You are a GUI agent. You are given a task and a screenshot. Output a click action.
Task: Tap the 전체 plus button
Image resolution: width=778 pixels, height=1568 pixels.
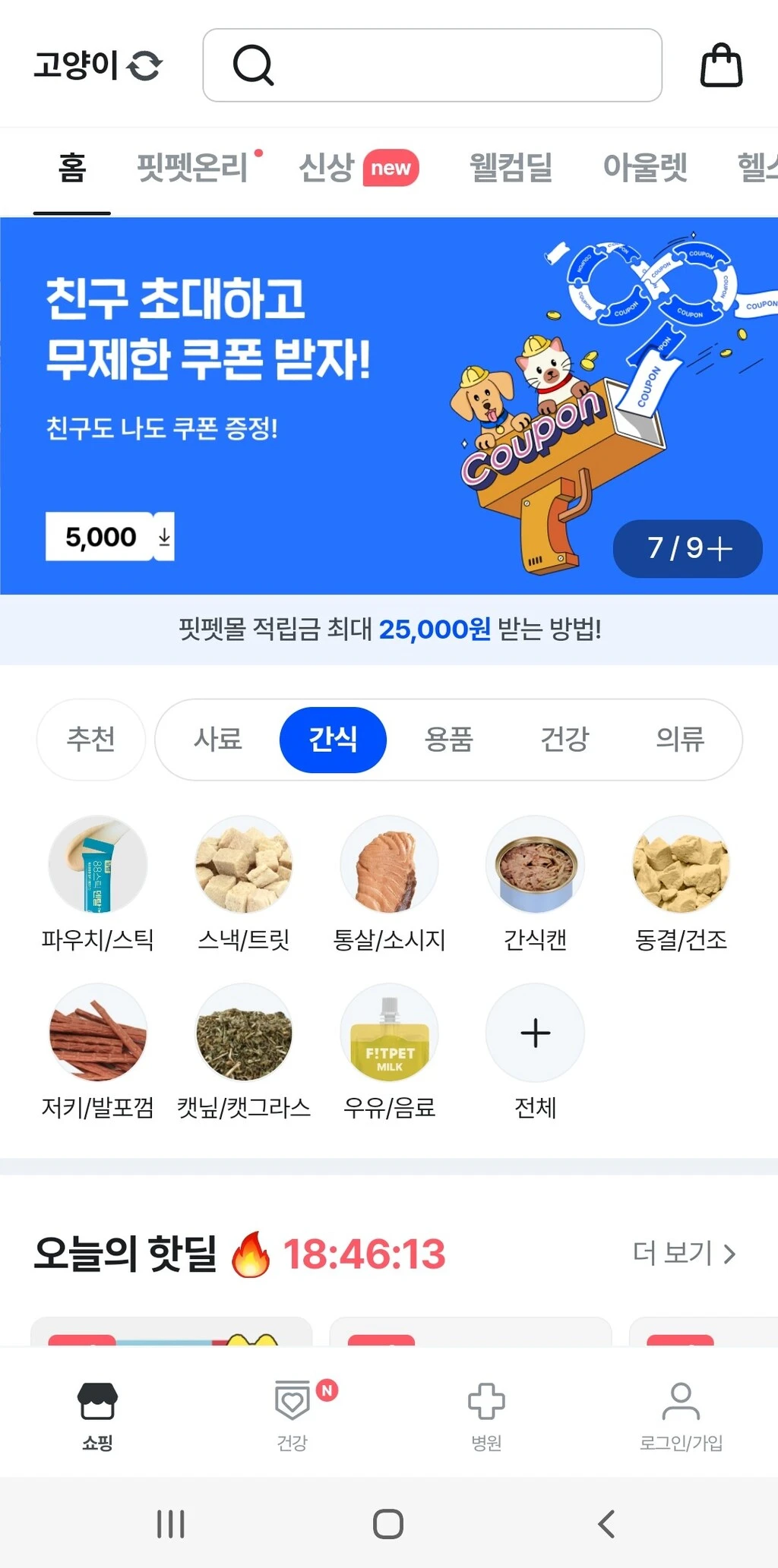point(535,1033)
